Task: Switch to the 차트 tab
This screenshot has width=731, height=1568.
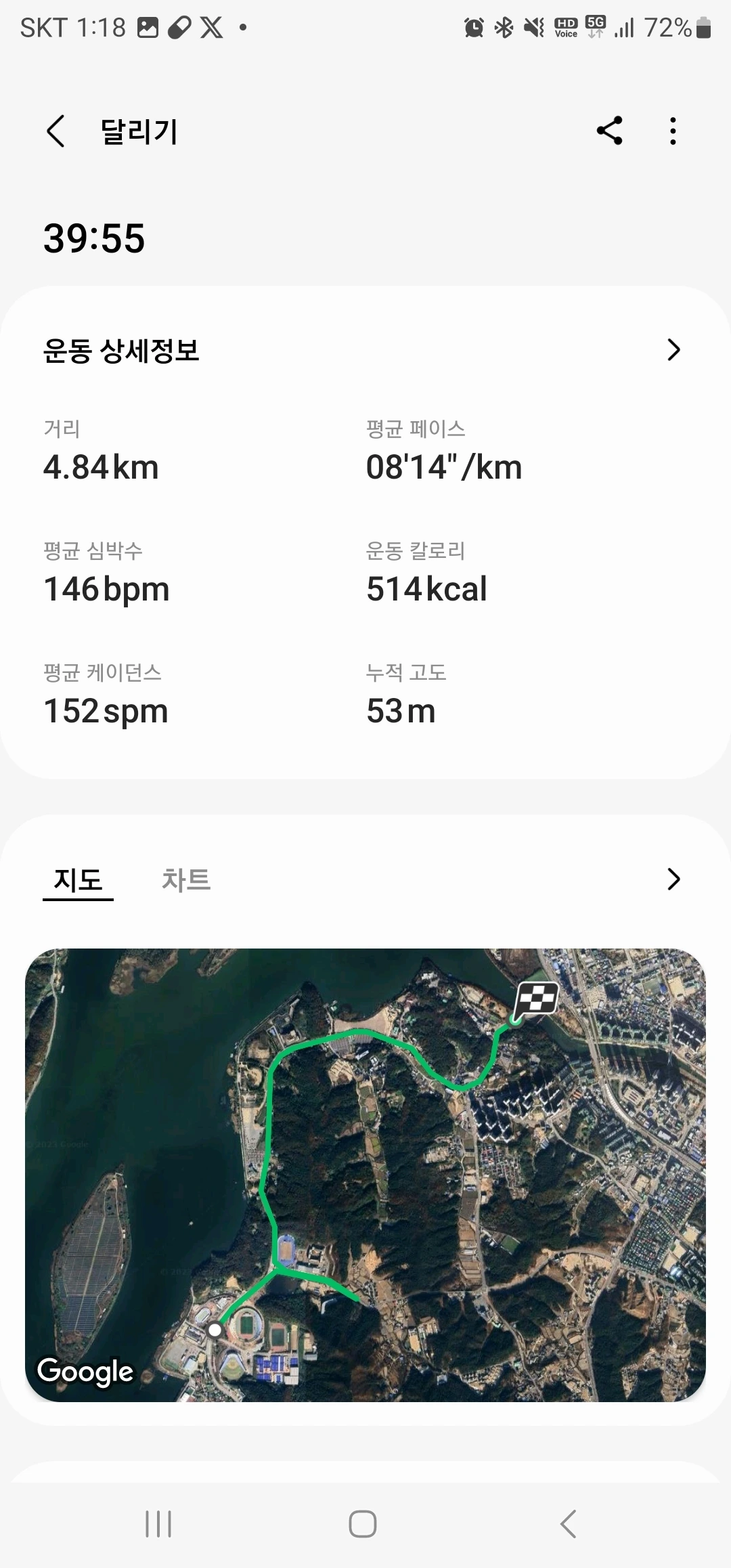Action: pyautogui.click(x=186, y=880)
